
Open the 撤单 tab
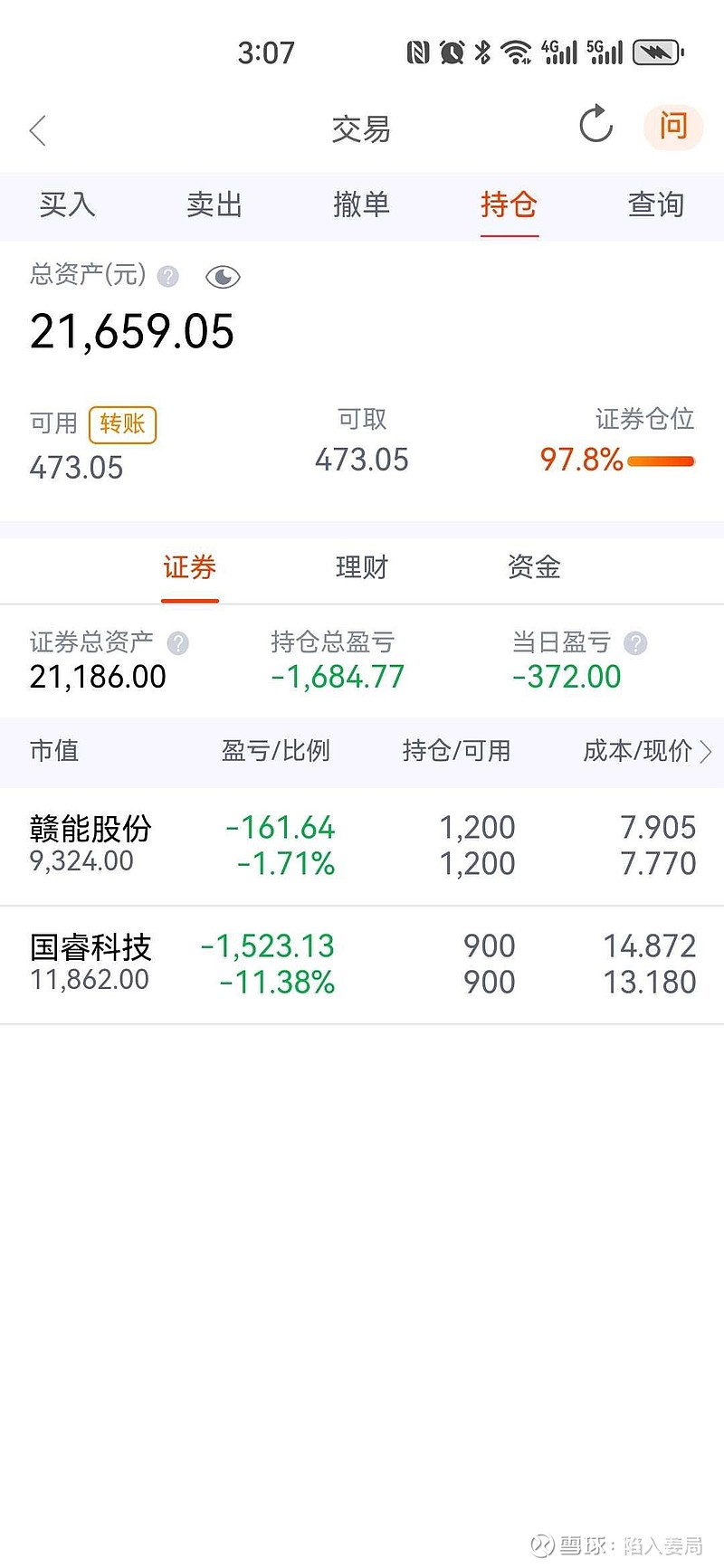coord(361,204)
